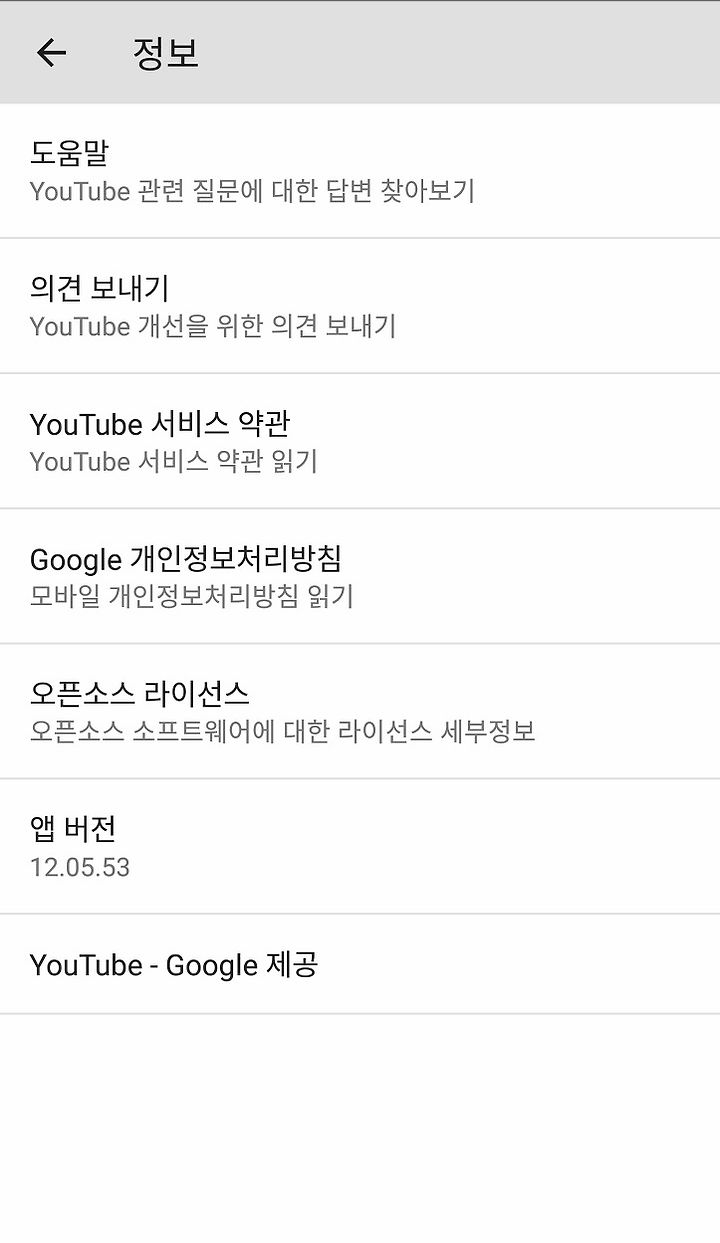Viewport: 720px width, 1243px height.
Task: Open 의견 보내기 to send feedback
Action: click(x=360, y=306)
